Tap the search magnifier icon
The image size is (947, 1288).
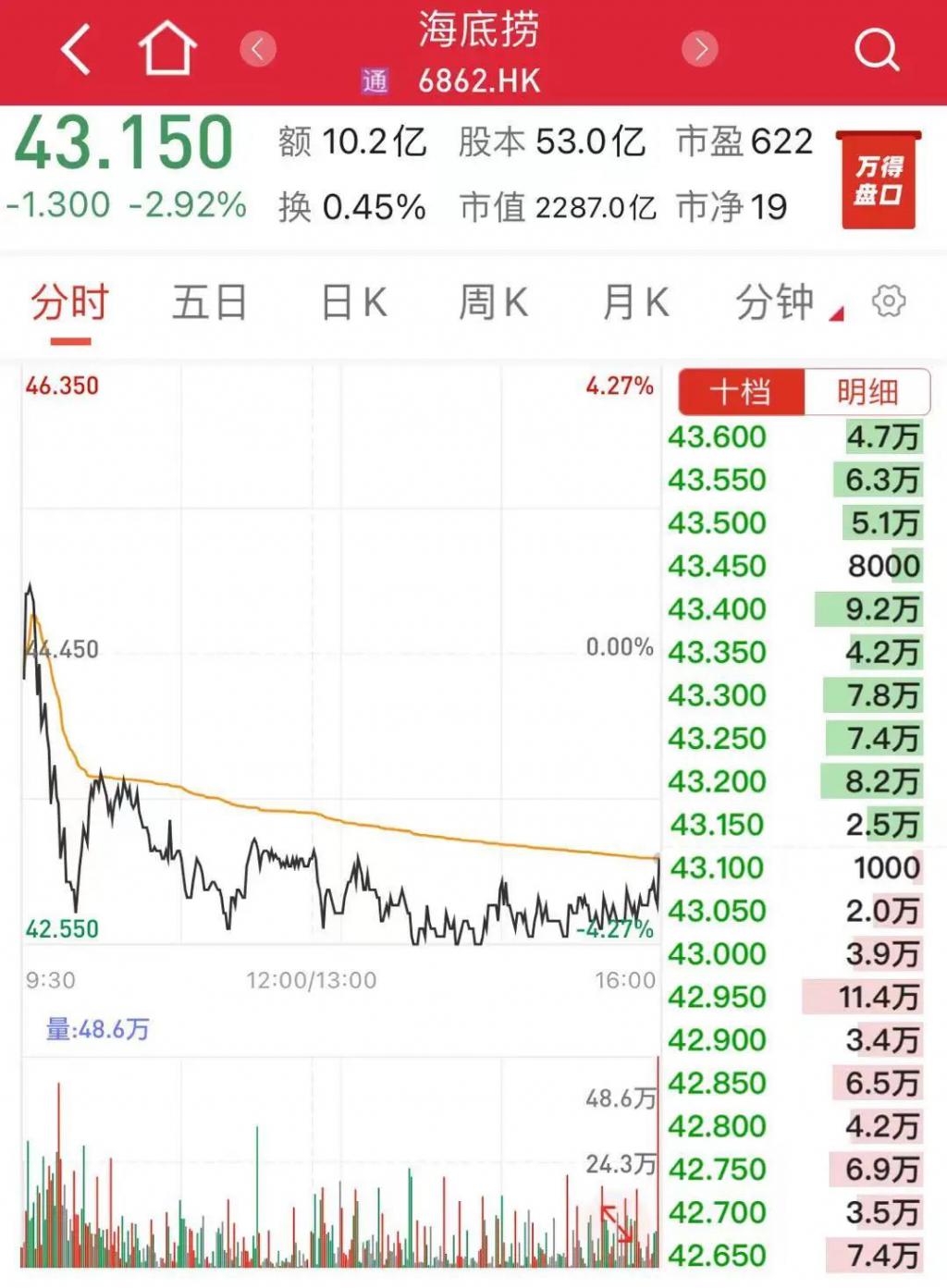(878, 51)
